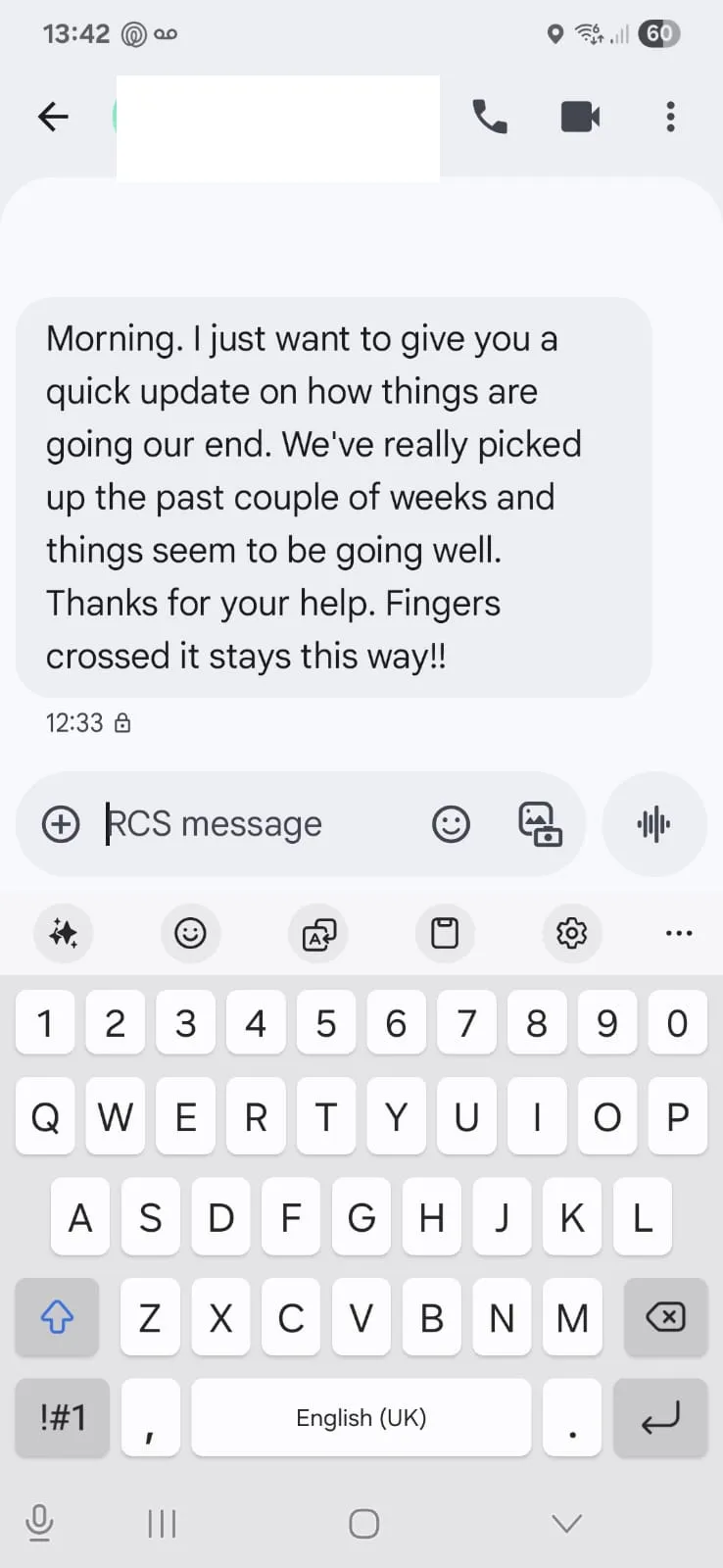Screen dimensions: 723x1568
Task: Focus the RCS message text field
Action: click(x=255, y=824)
